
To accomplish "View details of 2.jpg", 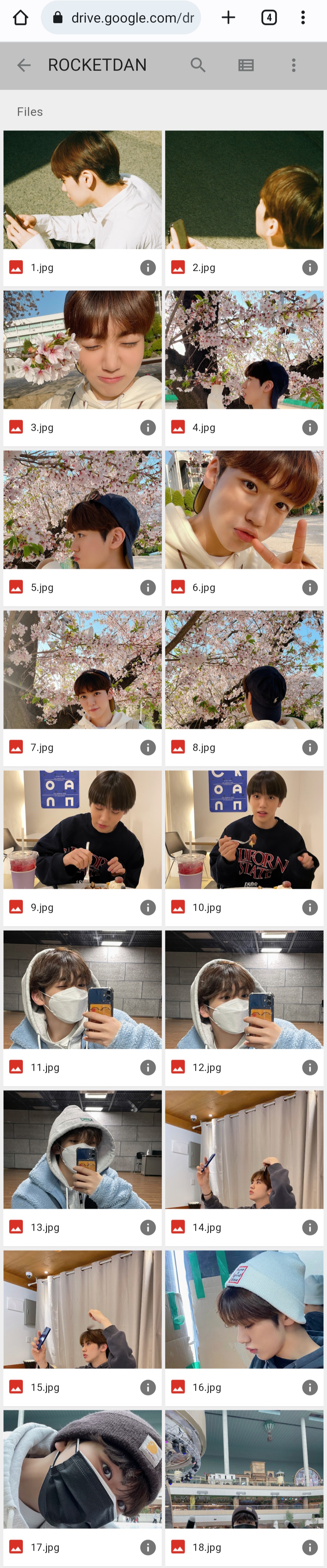I will pyautogui.click(x=309, y=267).
